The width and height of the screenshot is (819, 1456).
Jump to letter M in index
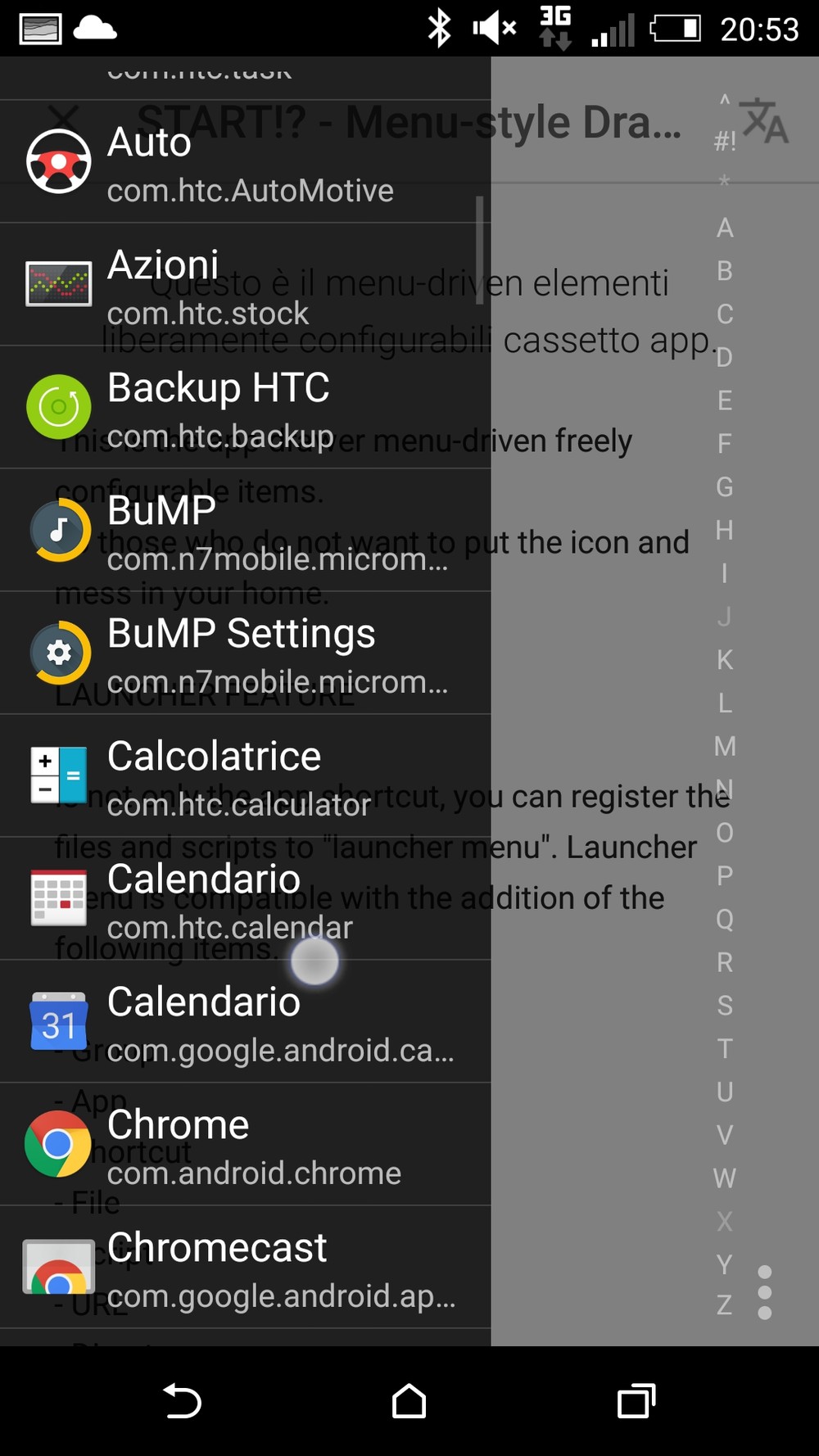point(725,746)
